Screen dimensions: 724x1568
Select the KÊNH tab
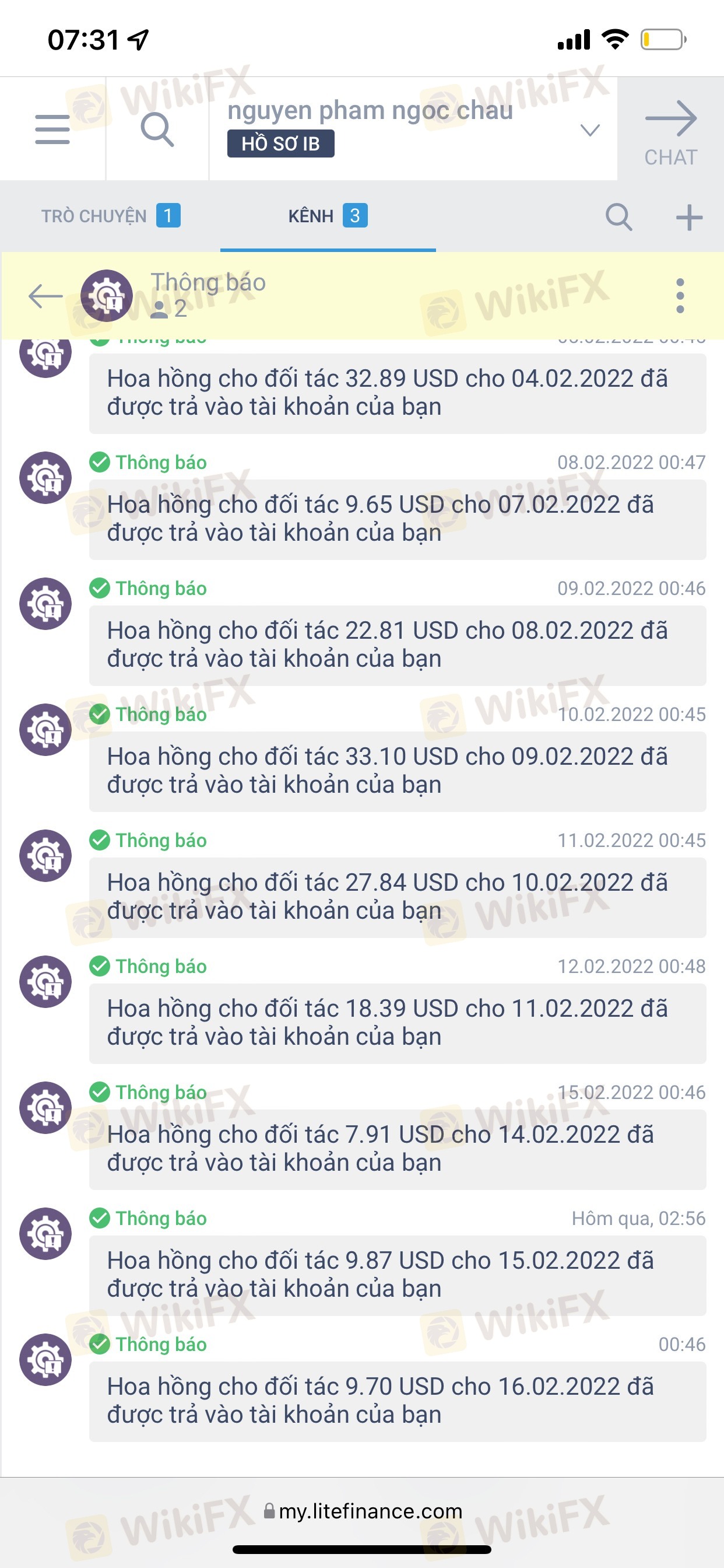click(x=328, y=216)
